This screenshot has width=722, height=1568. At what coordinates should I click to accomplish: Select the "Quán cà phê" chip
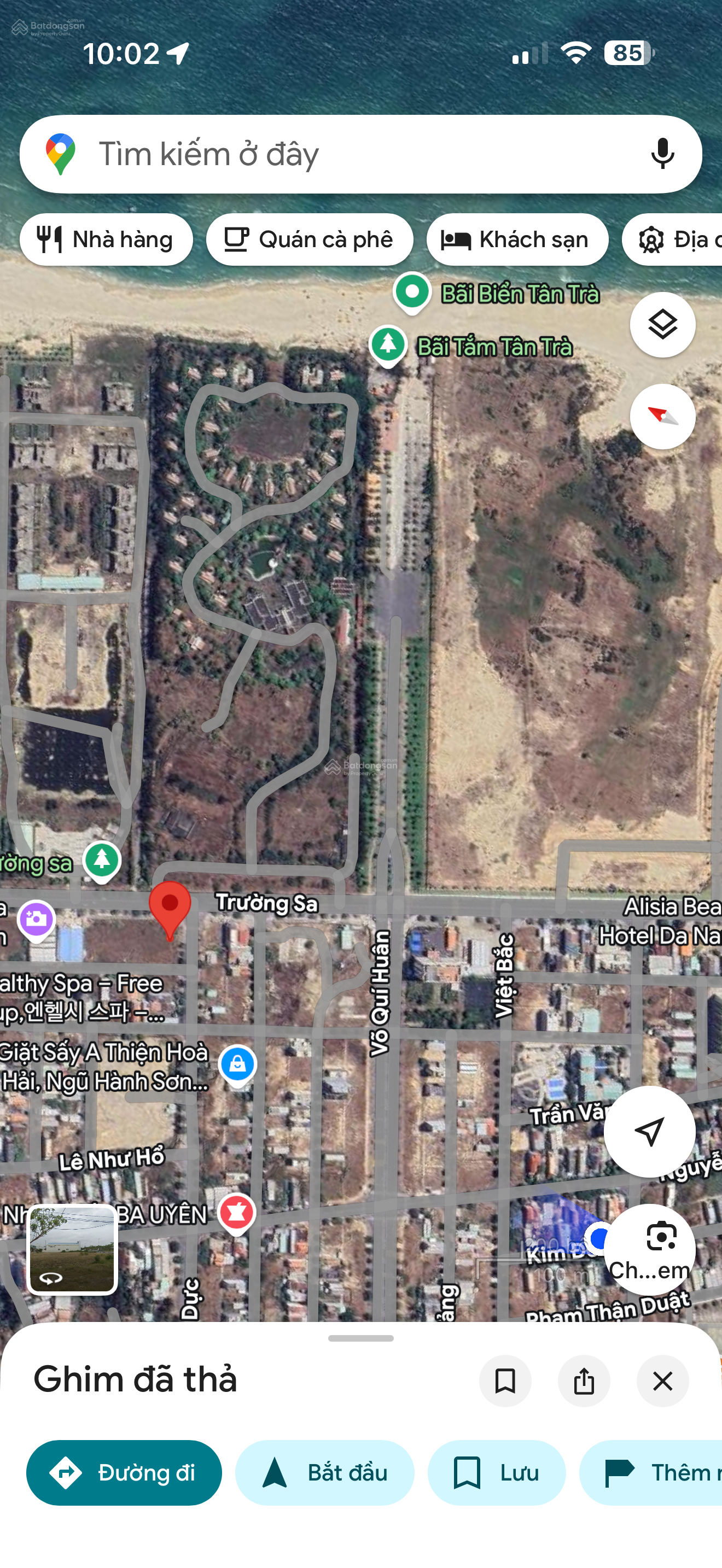309,240
